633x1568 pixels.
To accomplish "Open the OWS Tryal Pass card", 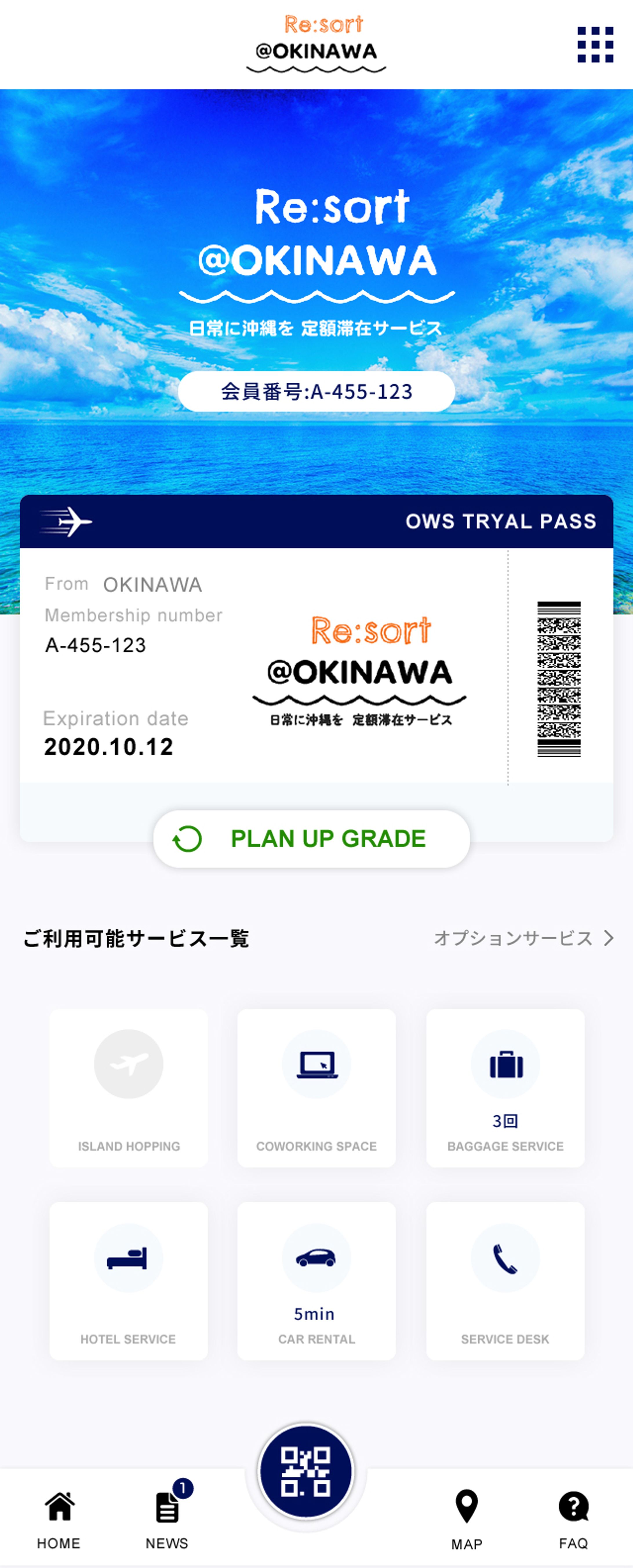I will coord(316,664).
